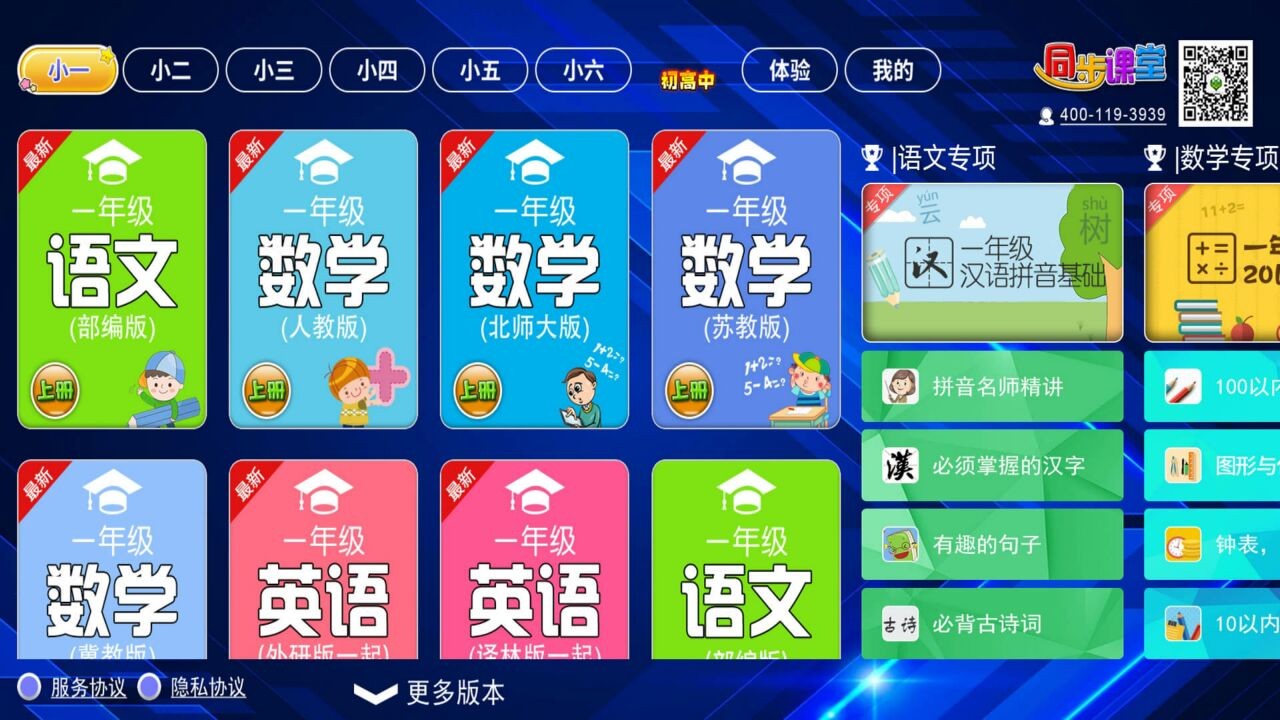Open 一年级 语文 部编版 上册 course
Image resolution: width=1280 pixels, height=720 pixels.
click(x=112, y=279)
